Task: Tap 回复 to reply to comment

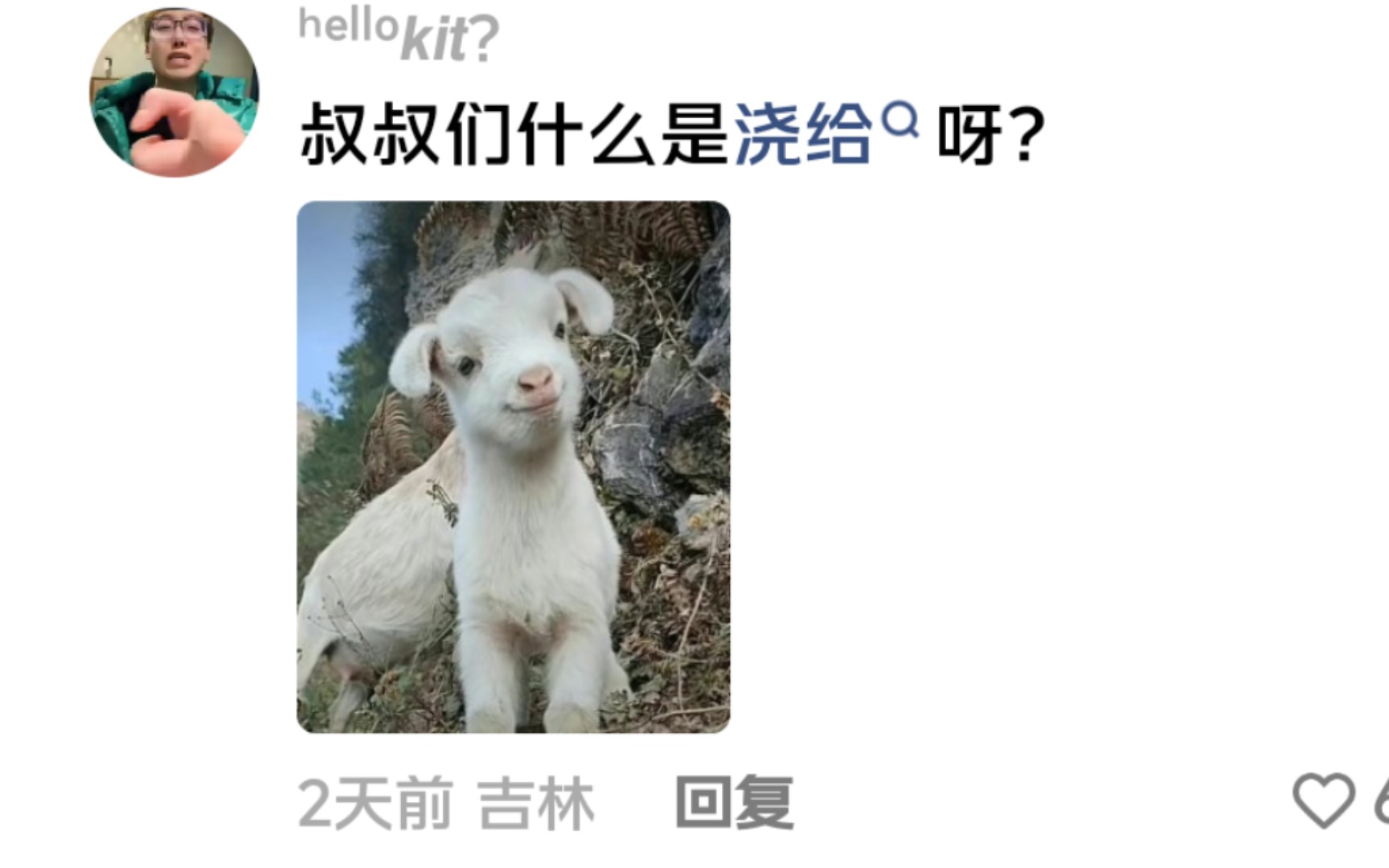Action: click(x=735, y=801)
